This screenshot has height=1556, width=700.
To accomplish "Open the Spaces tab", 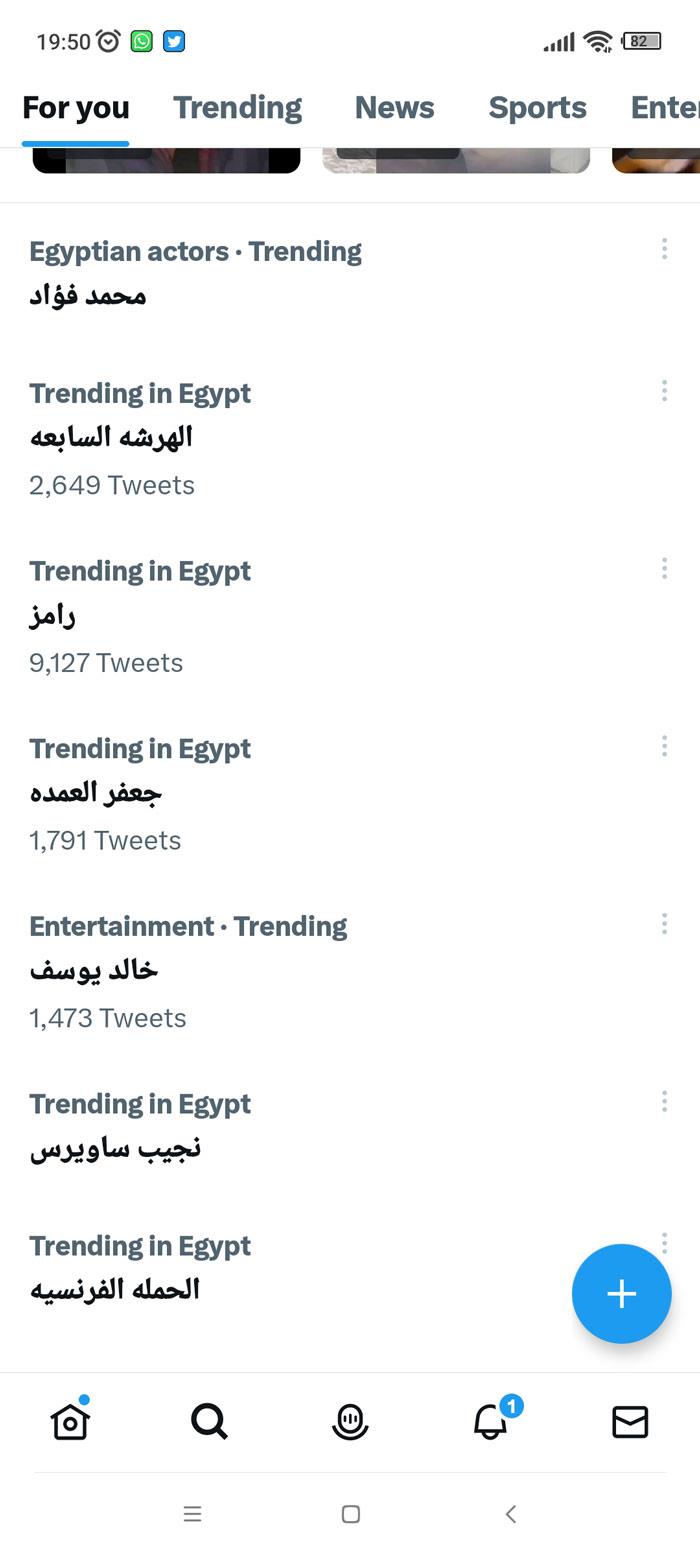I will click(350, 1421).
